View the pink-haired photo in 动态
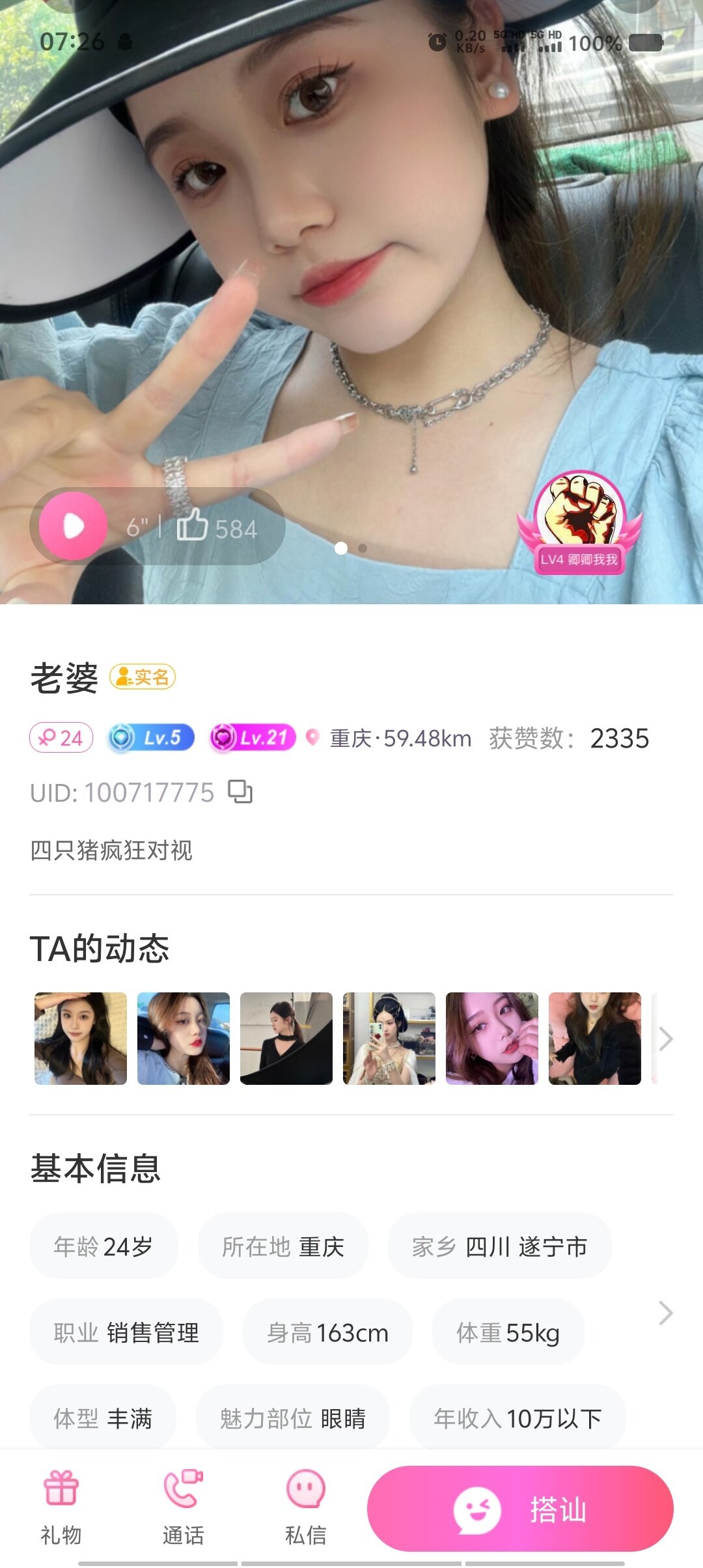The height and width of the screenshot is (1568, 703). point(492,1039)
